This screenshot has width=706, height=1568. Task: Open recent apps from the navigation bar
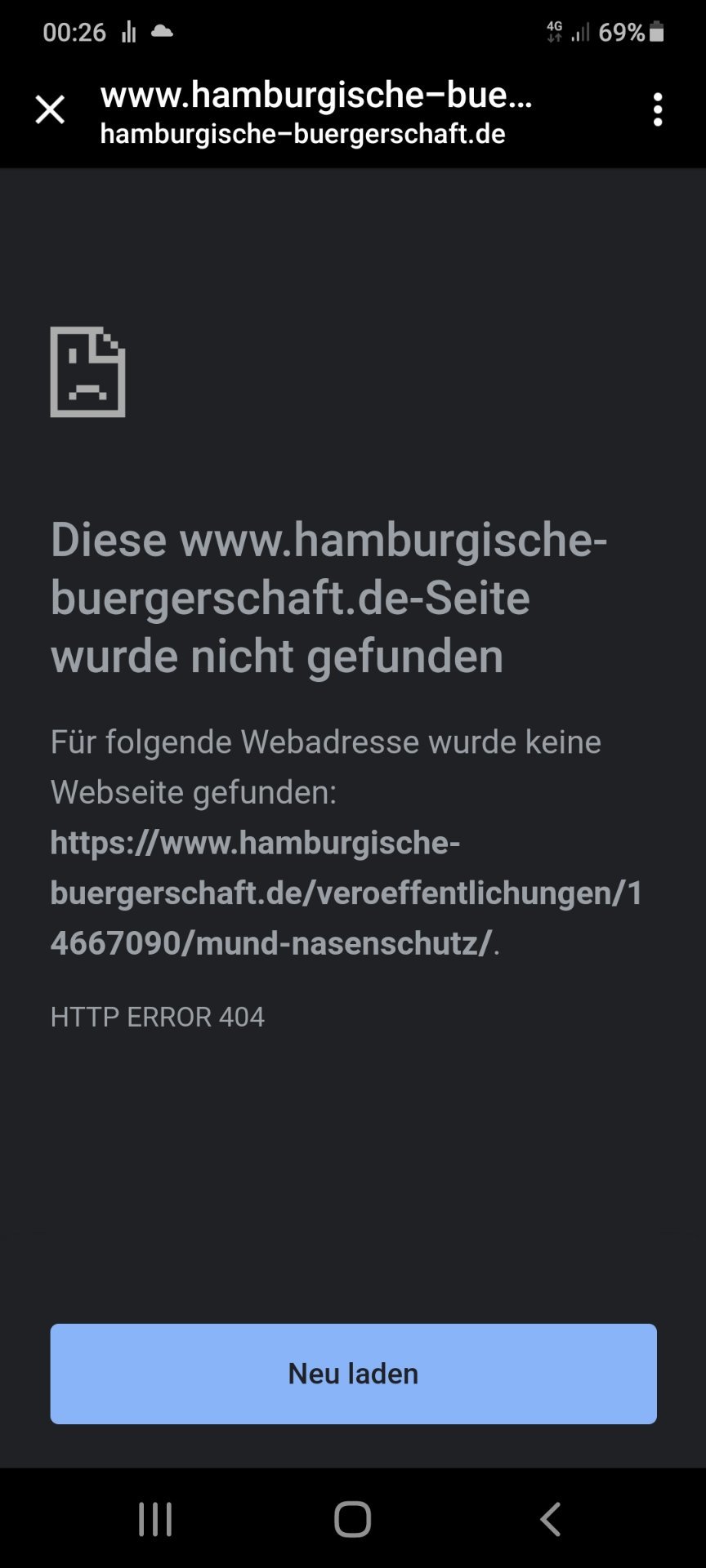(x=155, y=1520)
